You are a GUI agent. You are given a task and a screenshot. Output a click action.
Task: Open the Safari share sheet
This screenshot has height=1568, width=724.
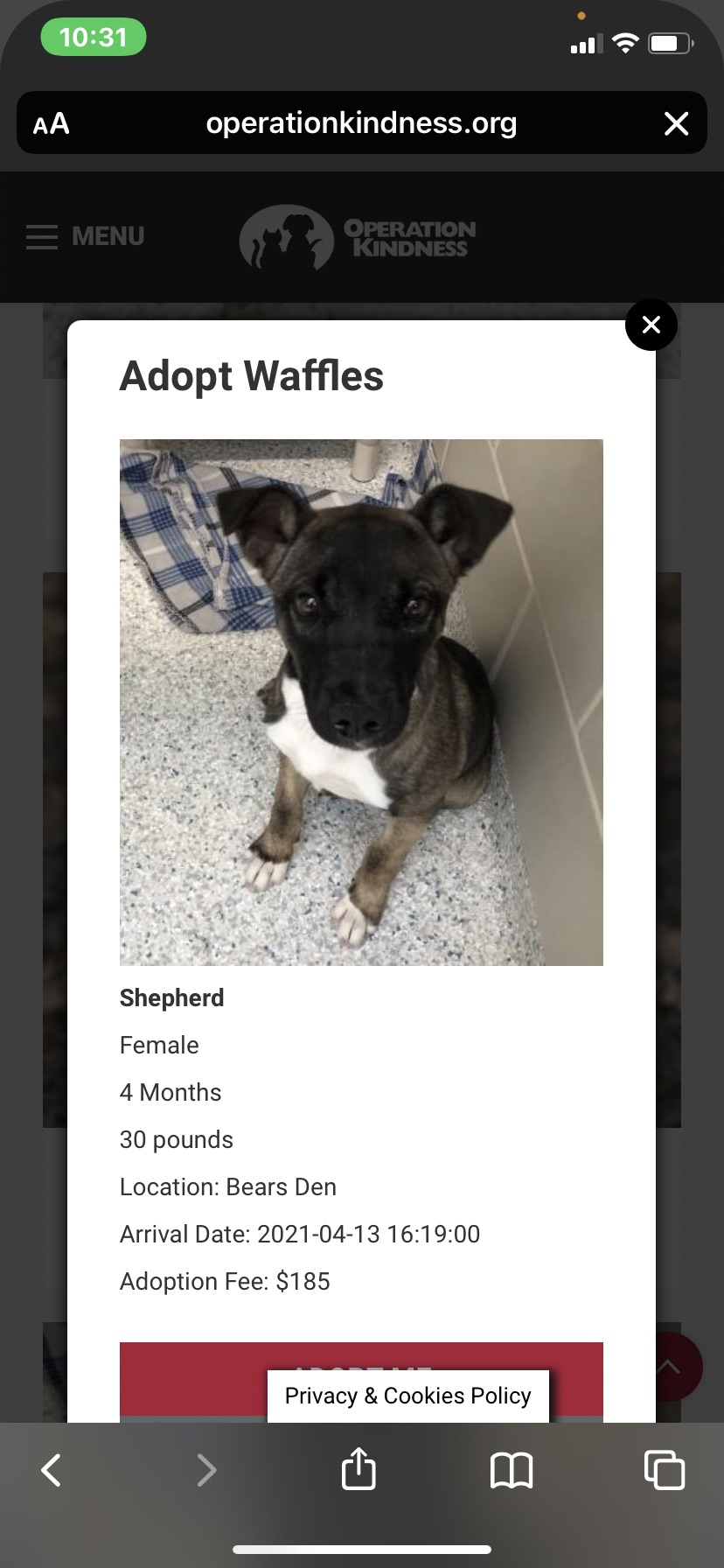click(359, 1468)
